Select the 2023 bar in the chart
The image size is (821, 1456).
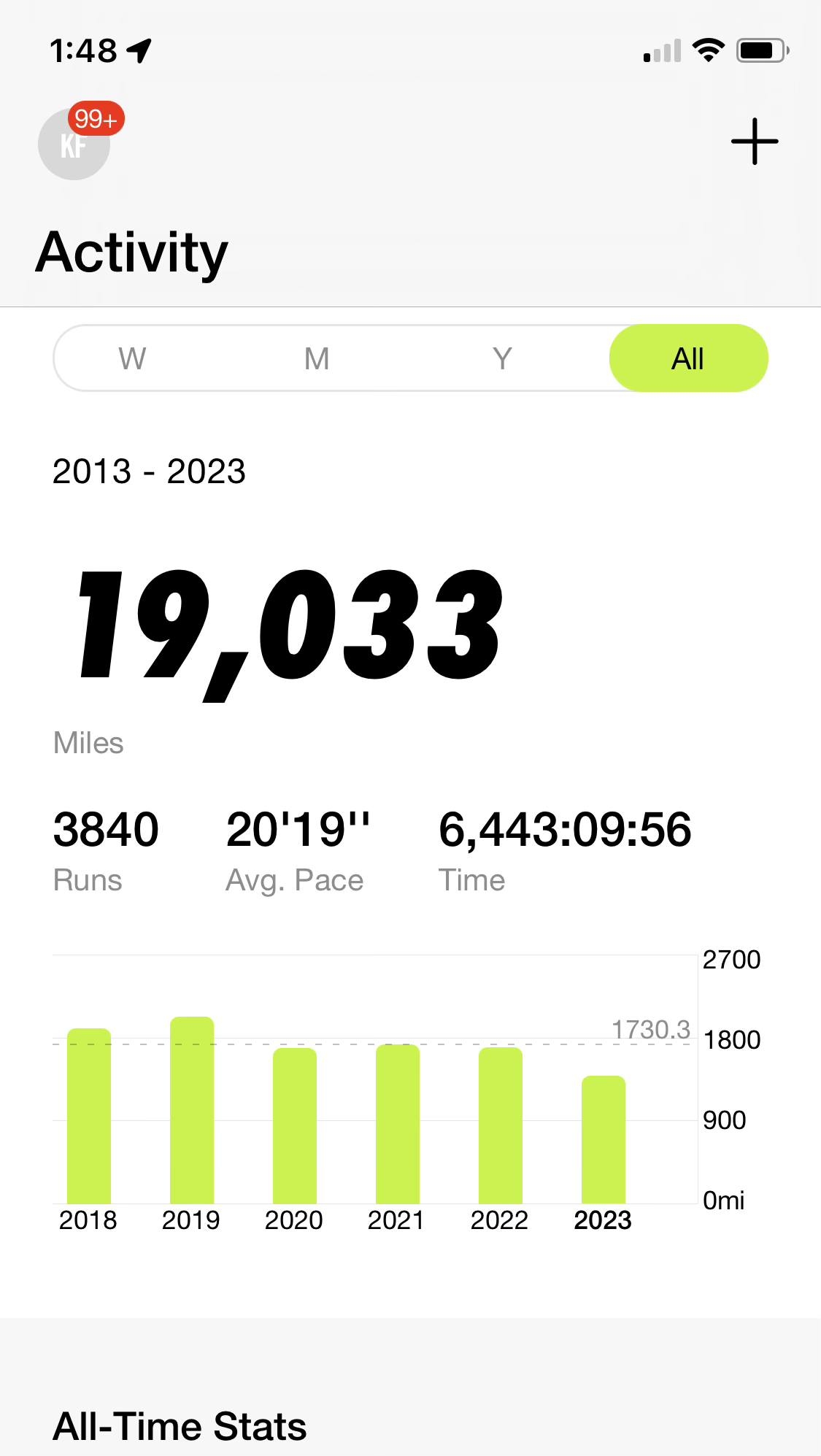point(604,1140)
